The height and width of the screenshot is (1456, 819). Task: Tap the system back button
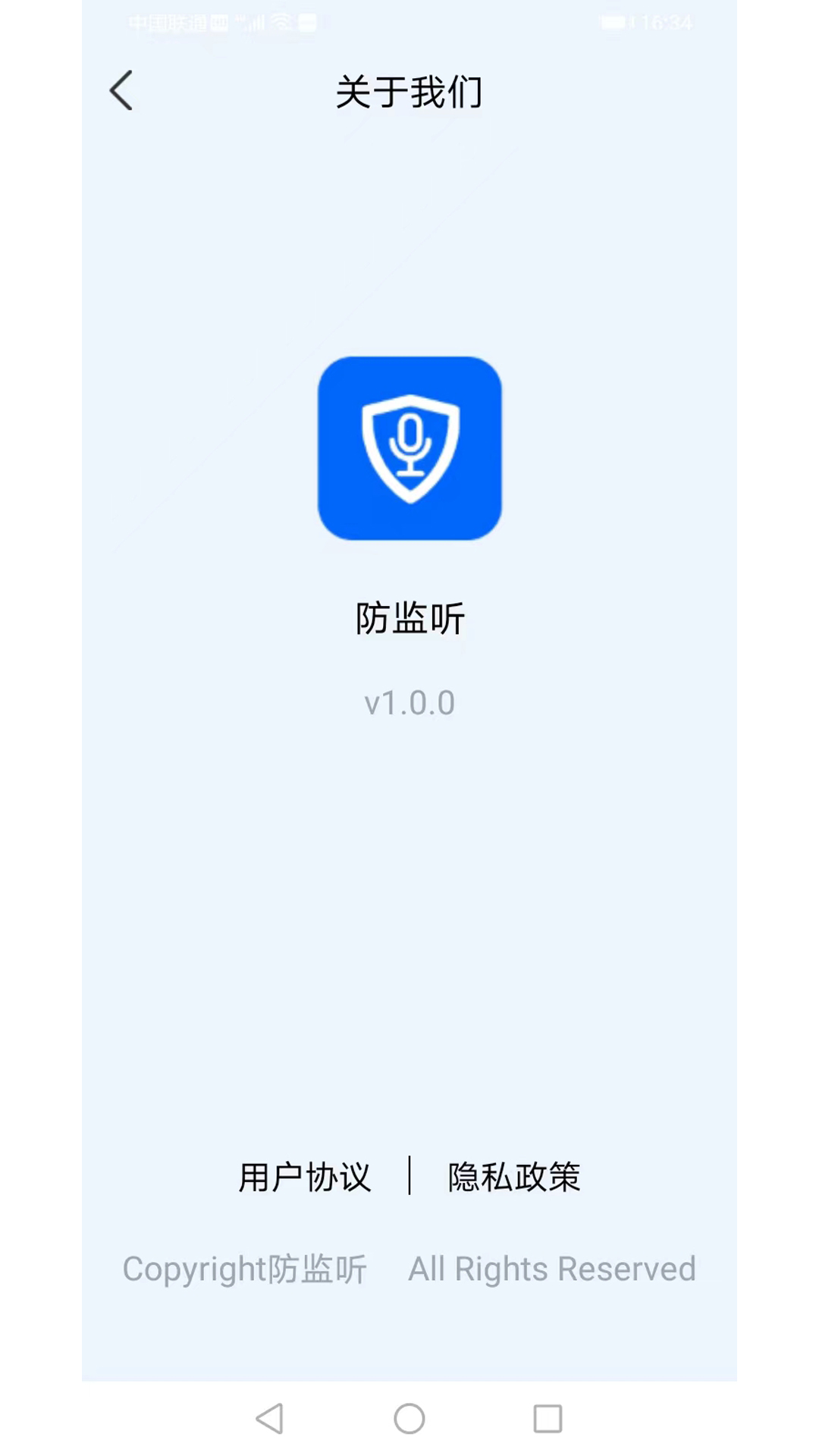270,1418
